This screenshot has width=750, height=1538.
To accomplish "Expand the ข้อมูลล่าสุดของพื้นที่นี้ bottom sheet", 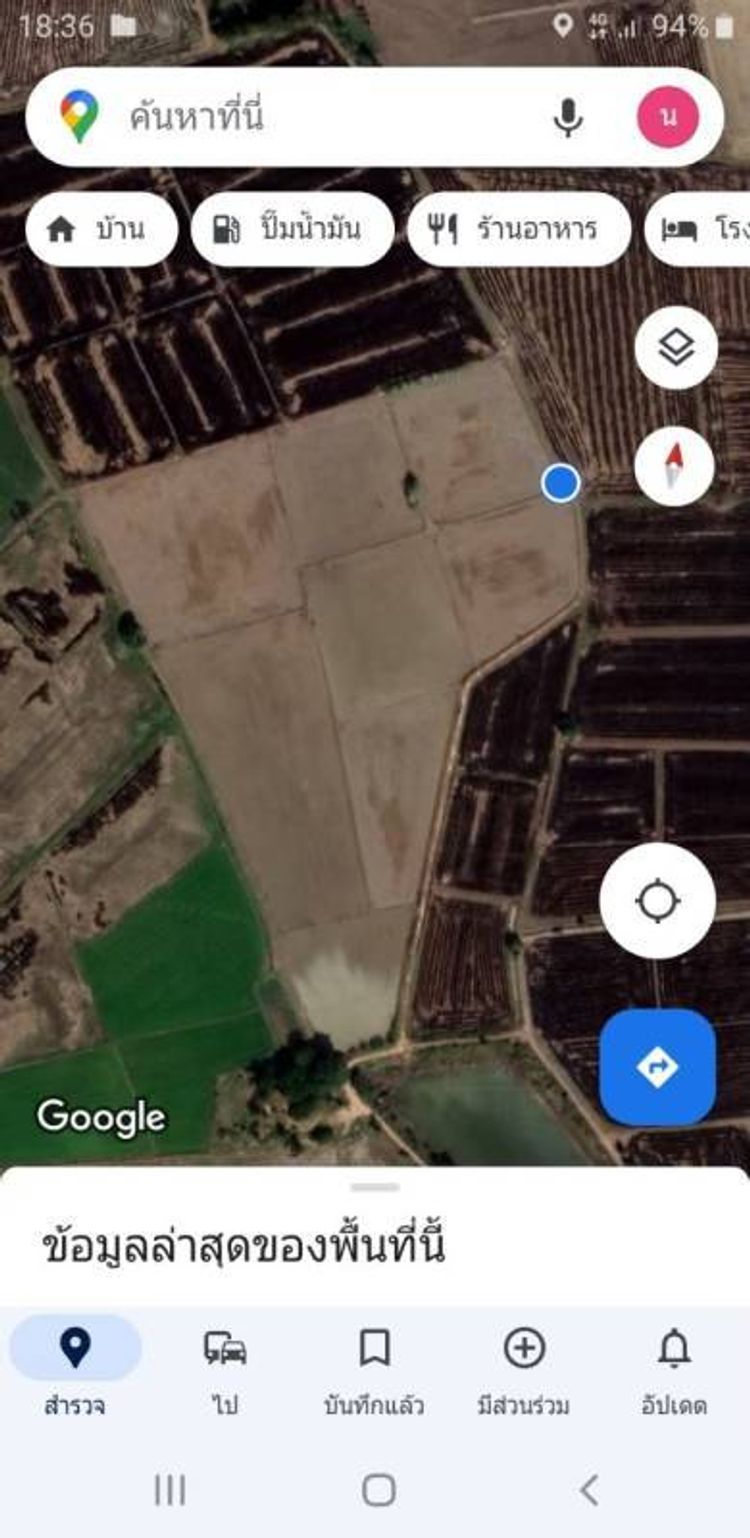I will pyautogui.click(x=375, y=1245).
